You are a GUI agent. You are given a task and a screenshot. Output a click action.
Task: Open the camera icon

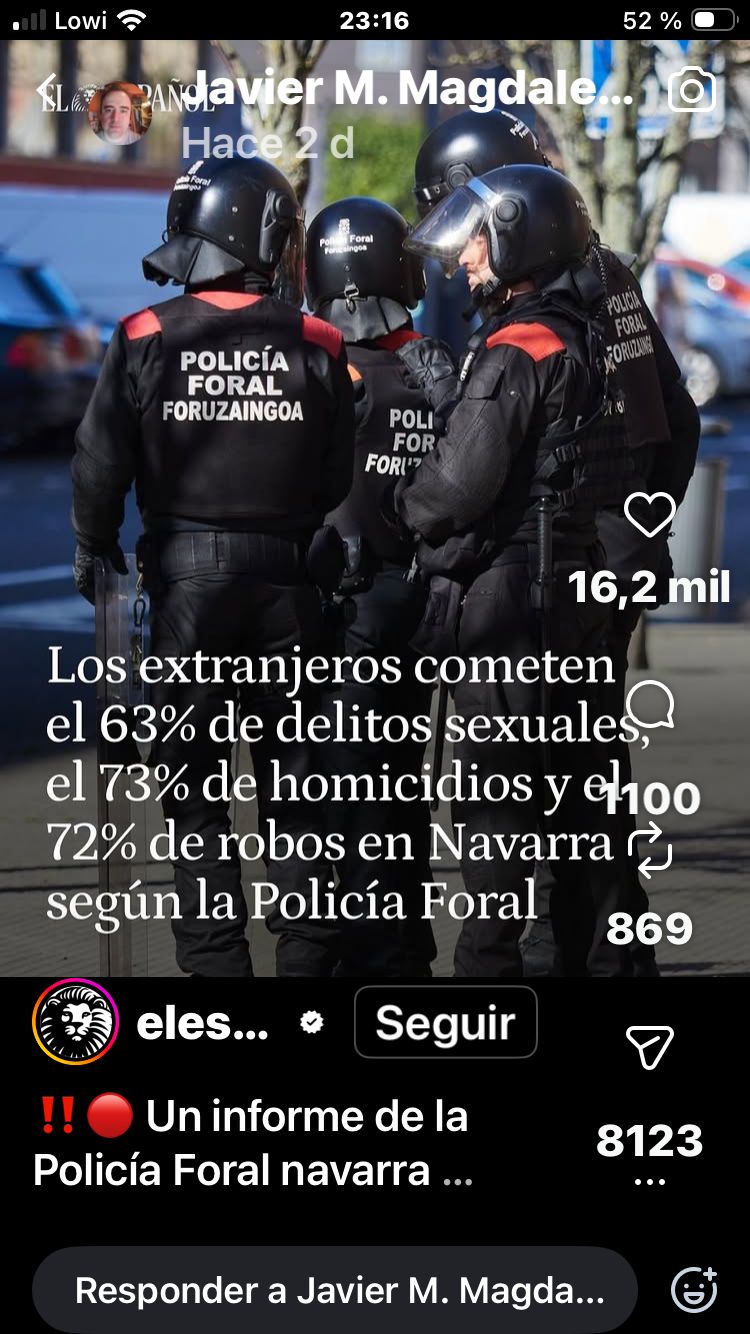click(692, 91)
